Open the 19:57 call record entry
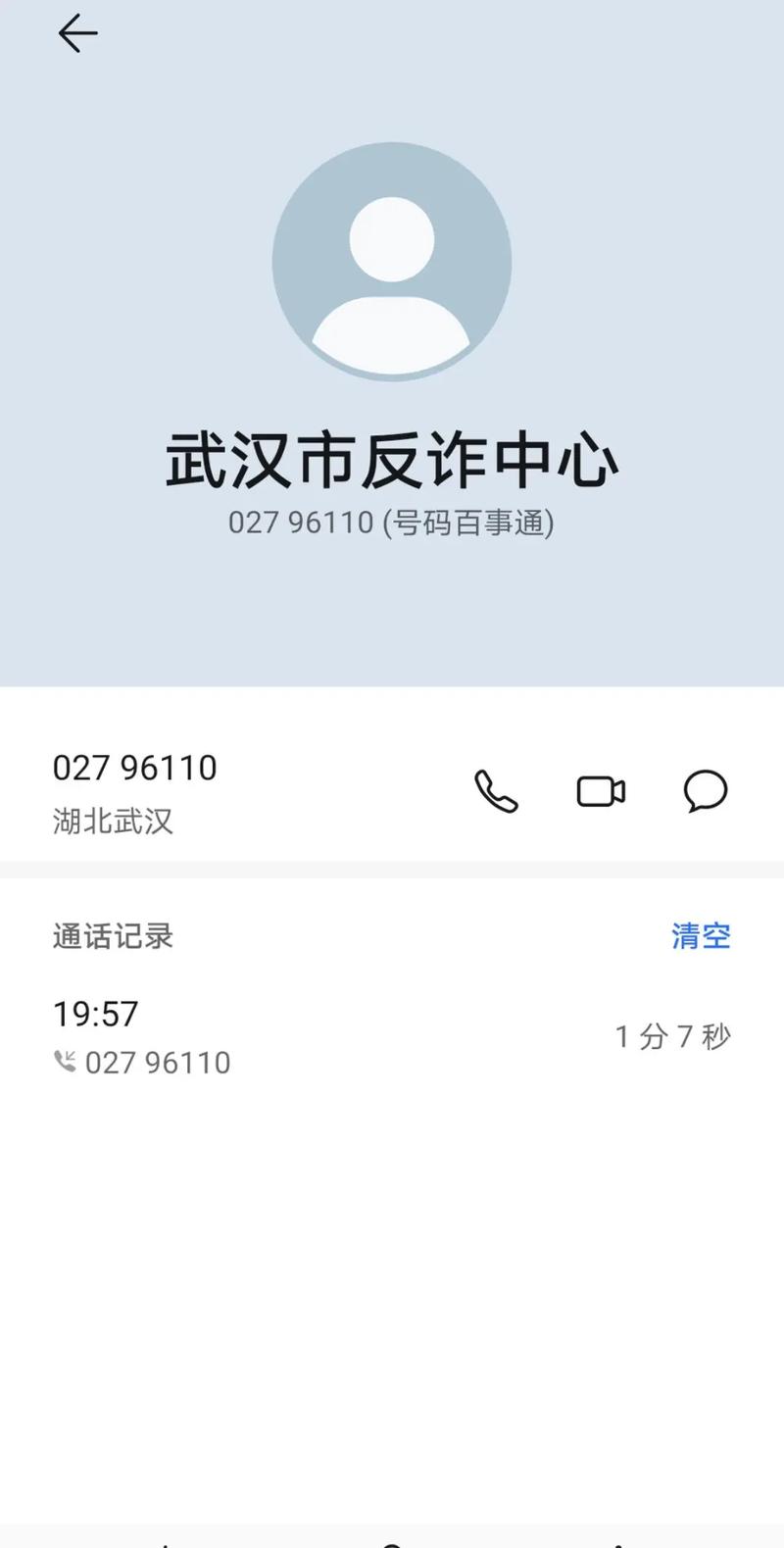 pos(392,1037)
